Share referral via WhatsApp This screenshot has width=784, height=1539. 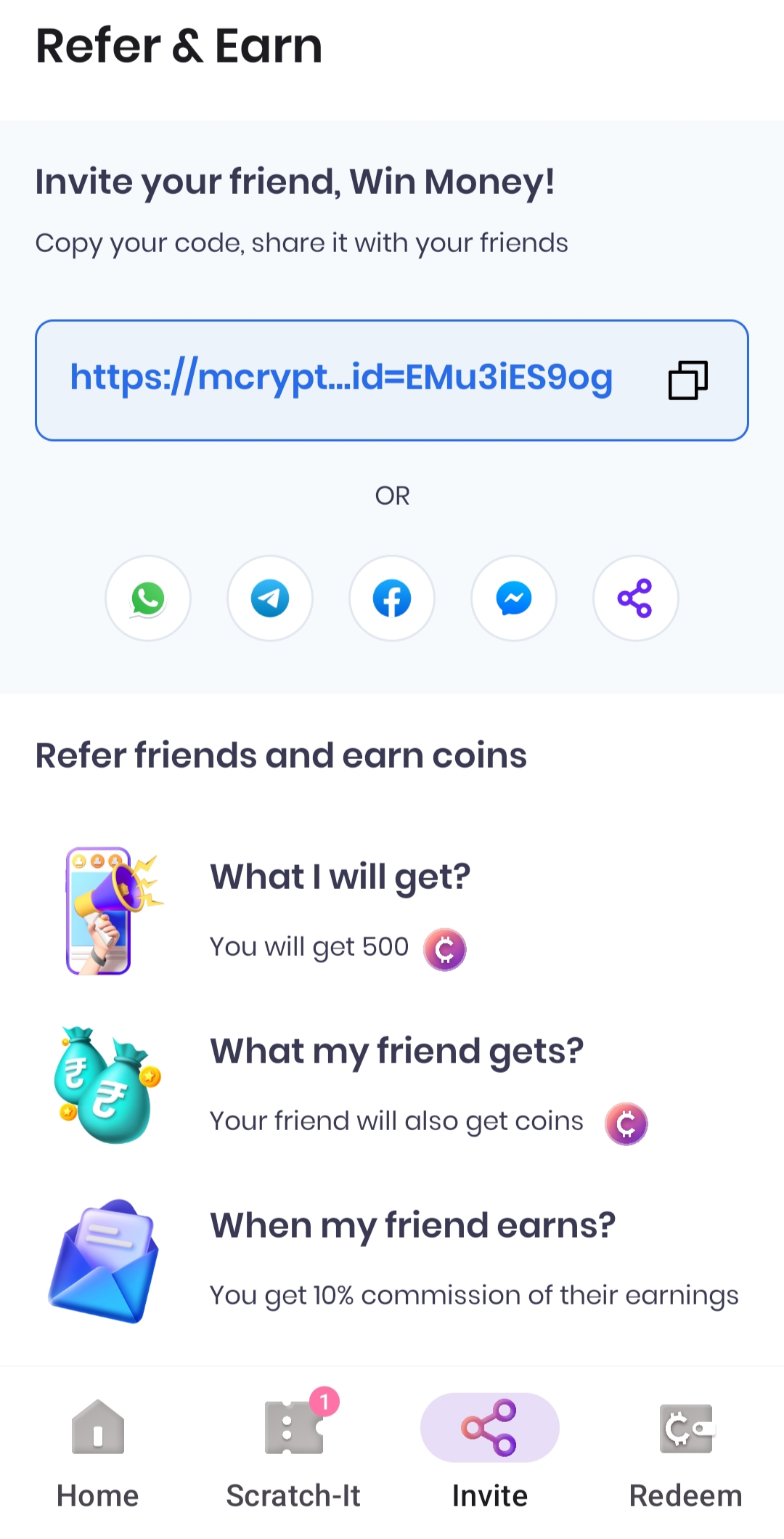pos(148,598)
